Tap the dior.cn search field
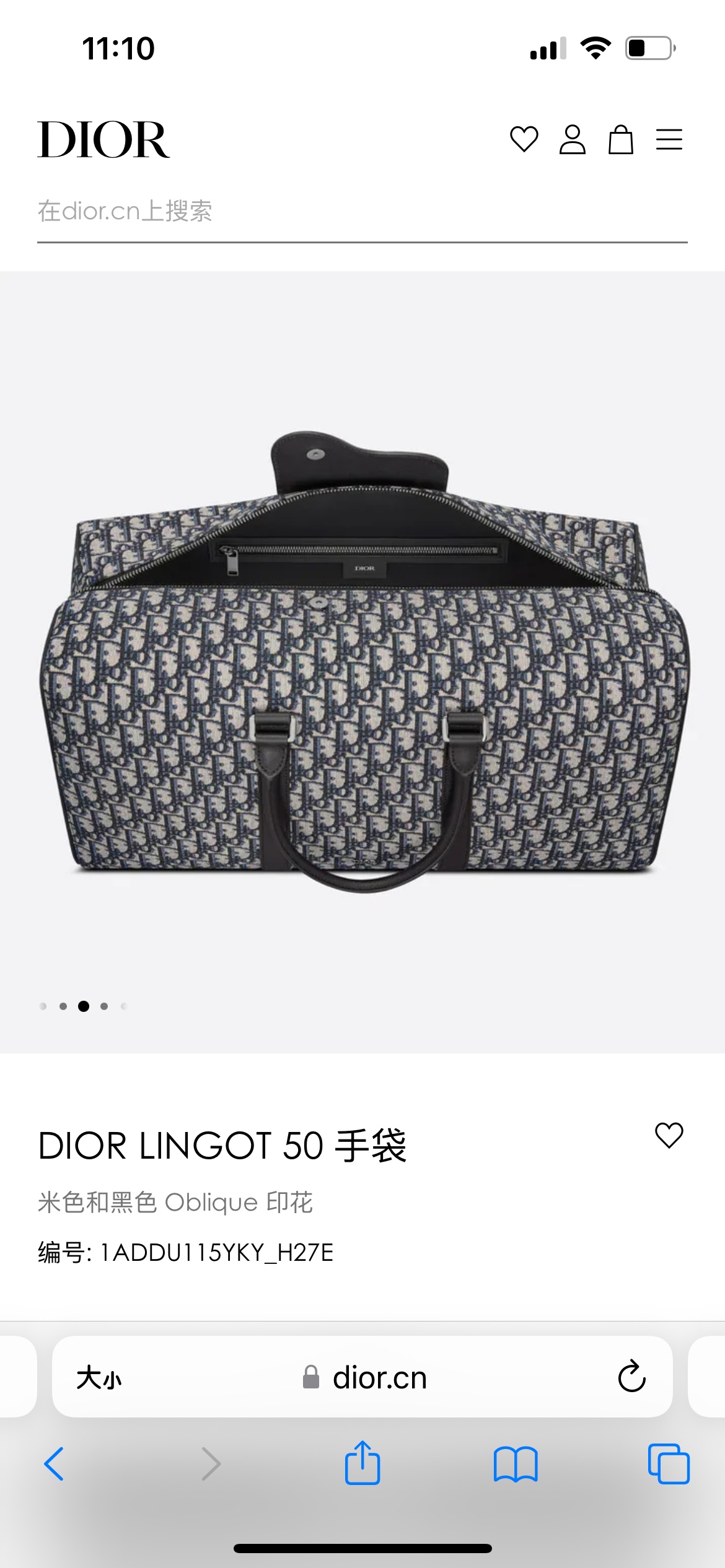This screenshot has width=725, height=1568. click(362, 212)
